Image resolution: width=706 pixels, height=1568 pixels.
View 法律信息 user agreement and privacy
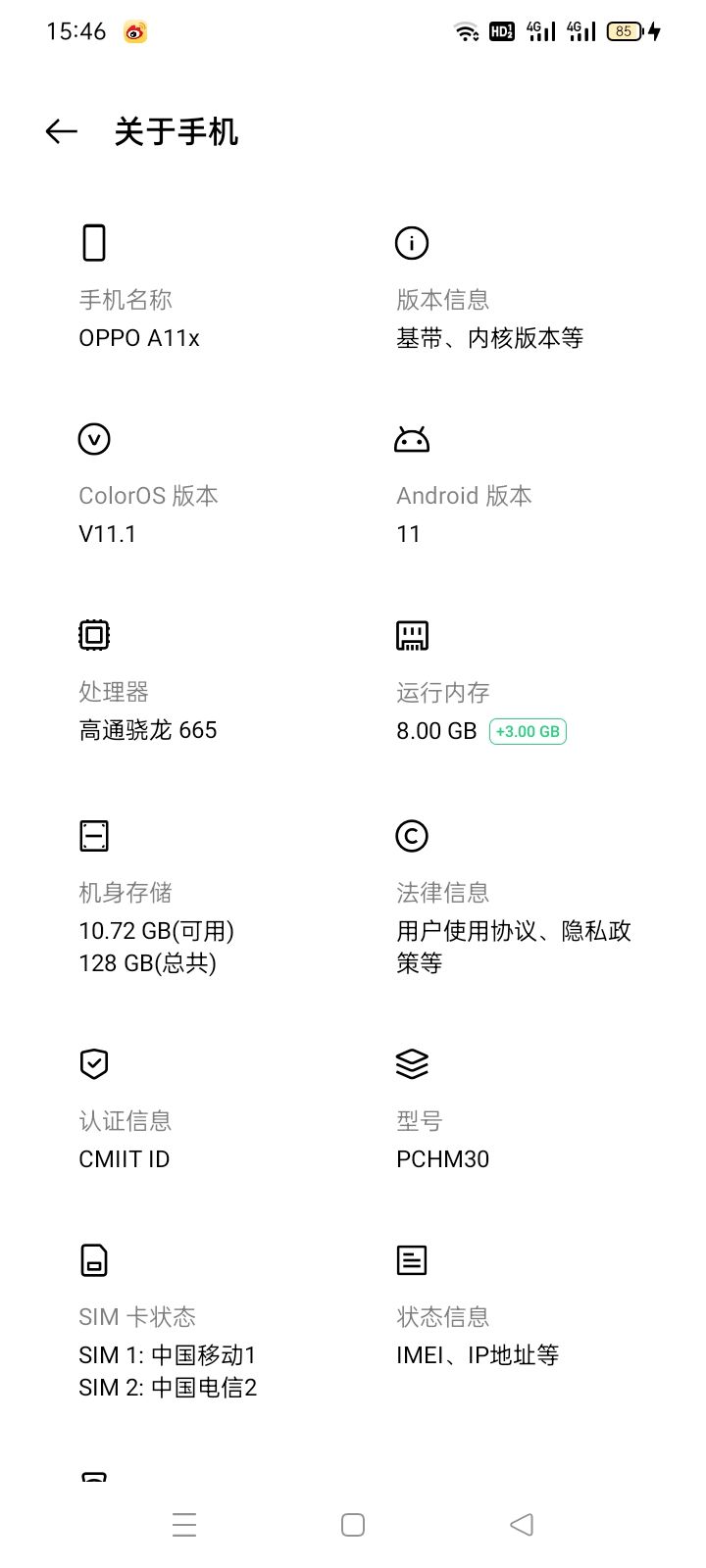tap(513, 926)
